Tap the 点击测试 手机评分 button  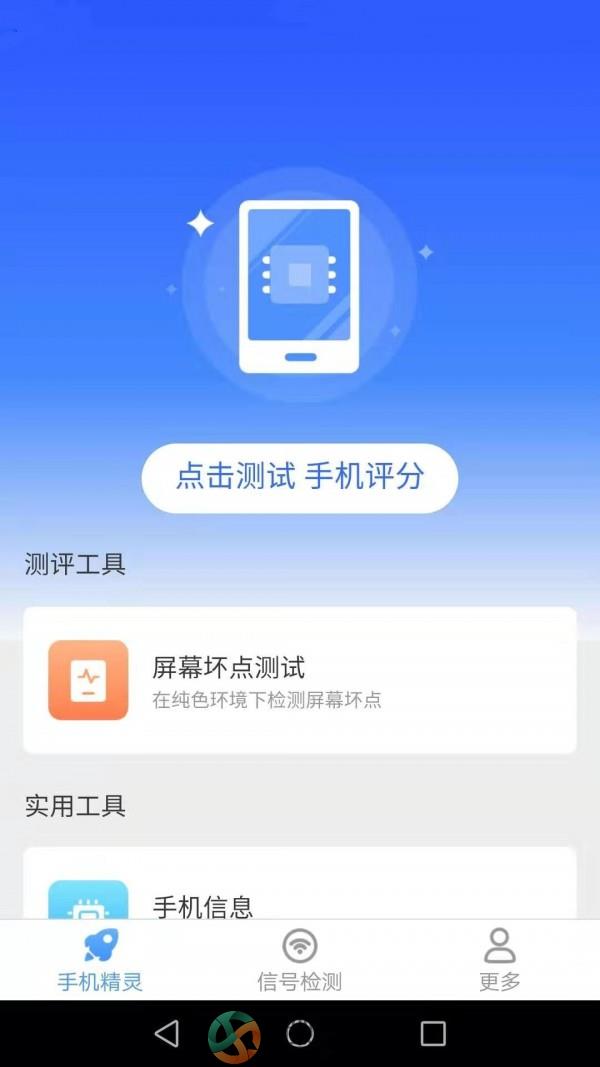click(300, 477)
